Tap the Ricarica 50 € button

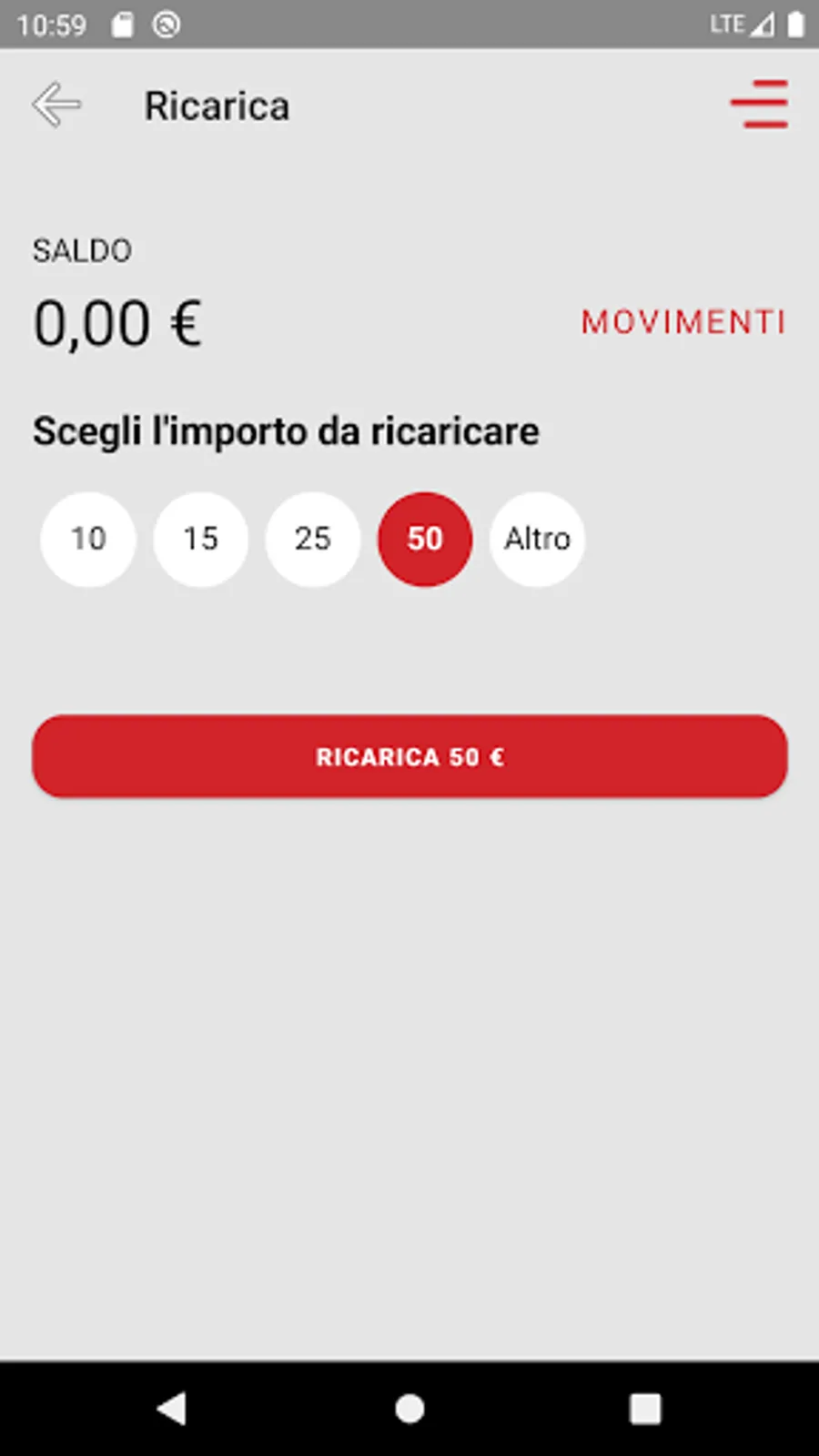(409, 756)
